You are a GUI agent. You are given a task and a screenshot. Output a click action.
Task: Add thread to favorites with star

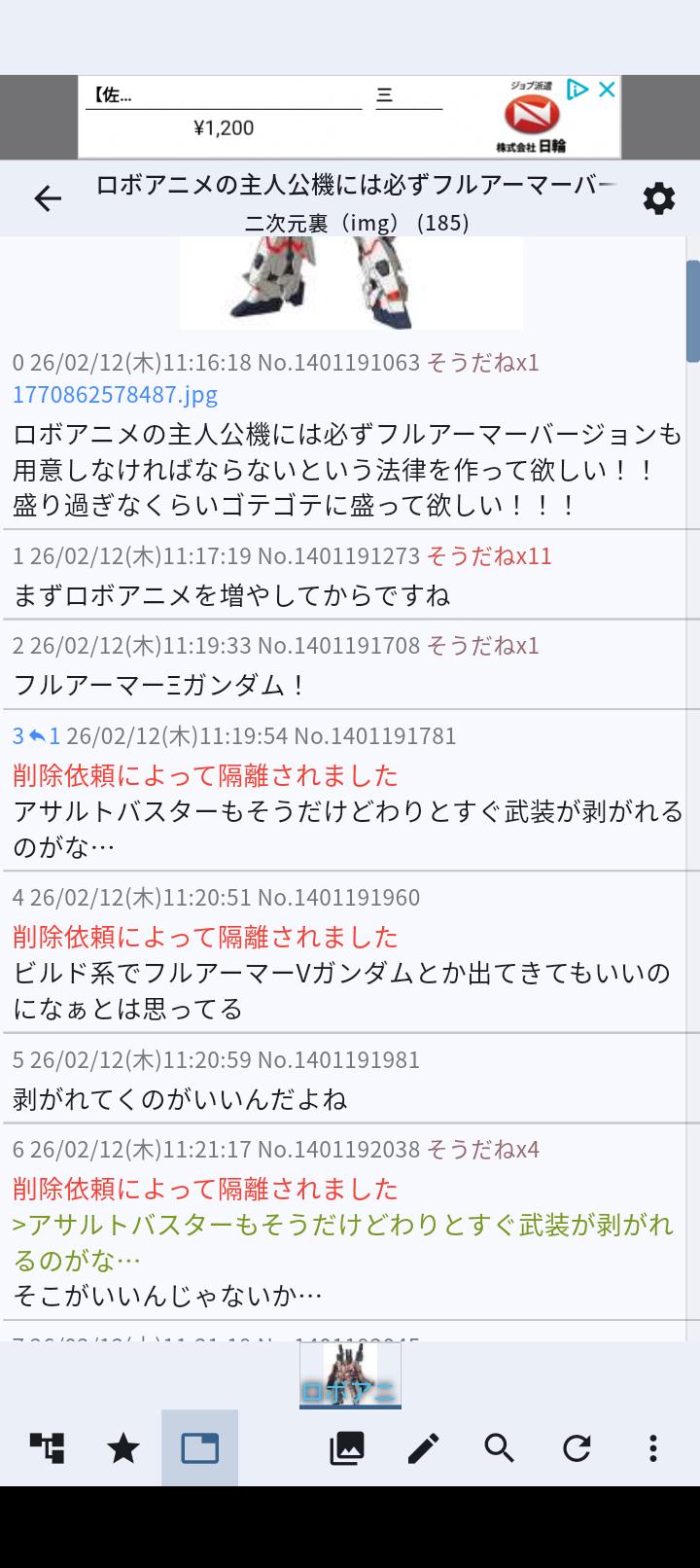click(123, 1448)
